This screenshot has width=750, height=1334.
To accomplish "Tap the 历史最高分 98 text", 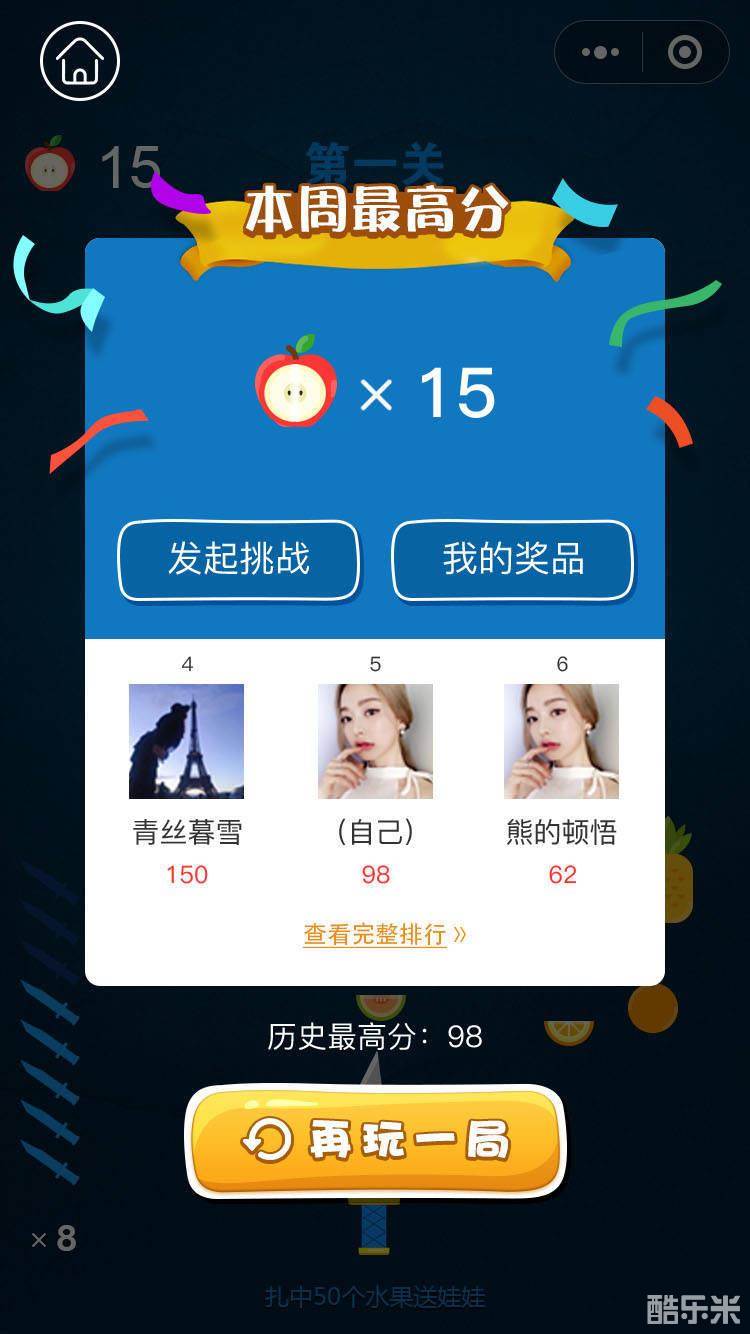I will (375, 1038).
